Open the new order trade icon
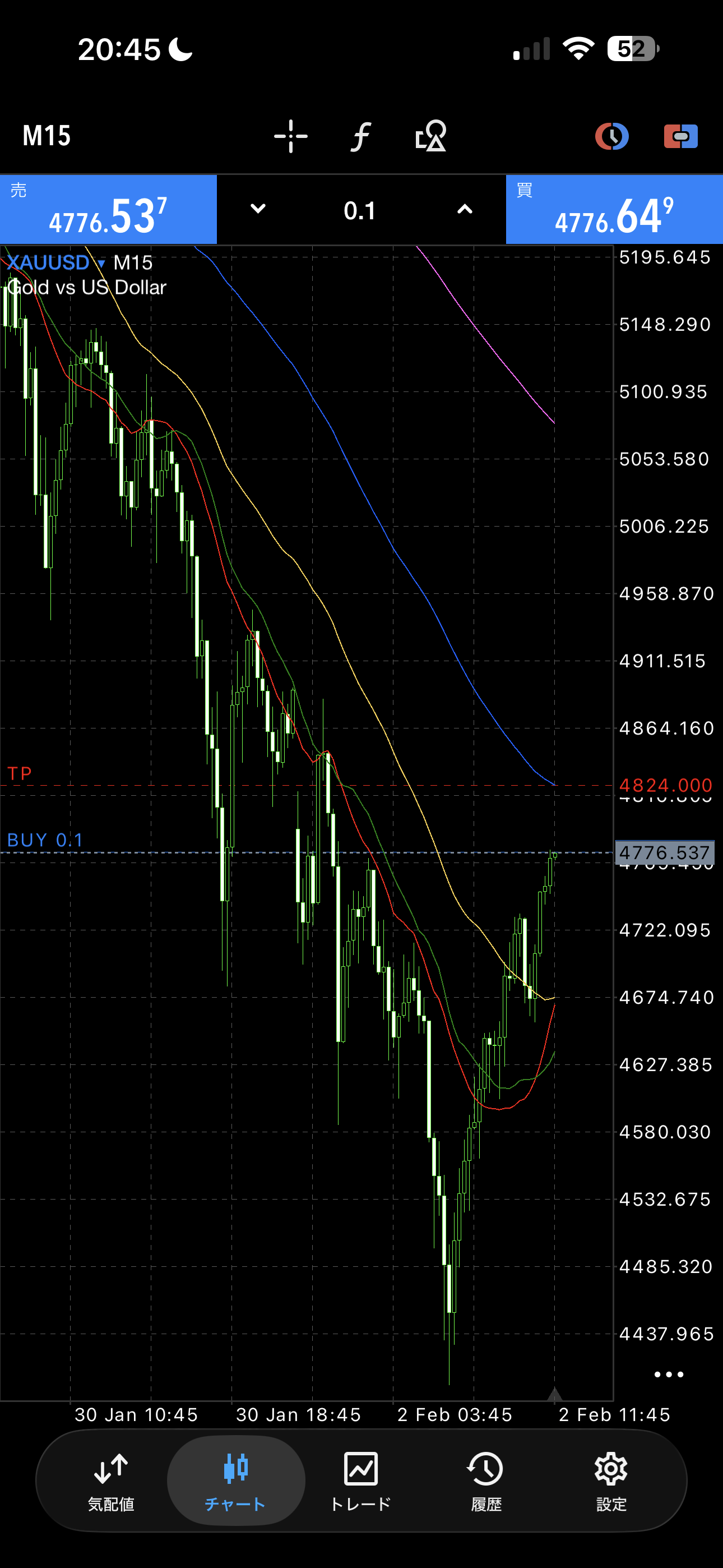Screen dimensions: 723x1568 click(680, 136)
